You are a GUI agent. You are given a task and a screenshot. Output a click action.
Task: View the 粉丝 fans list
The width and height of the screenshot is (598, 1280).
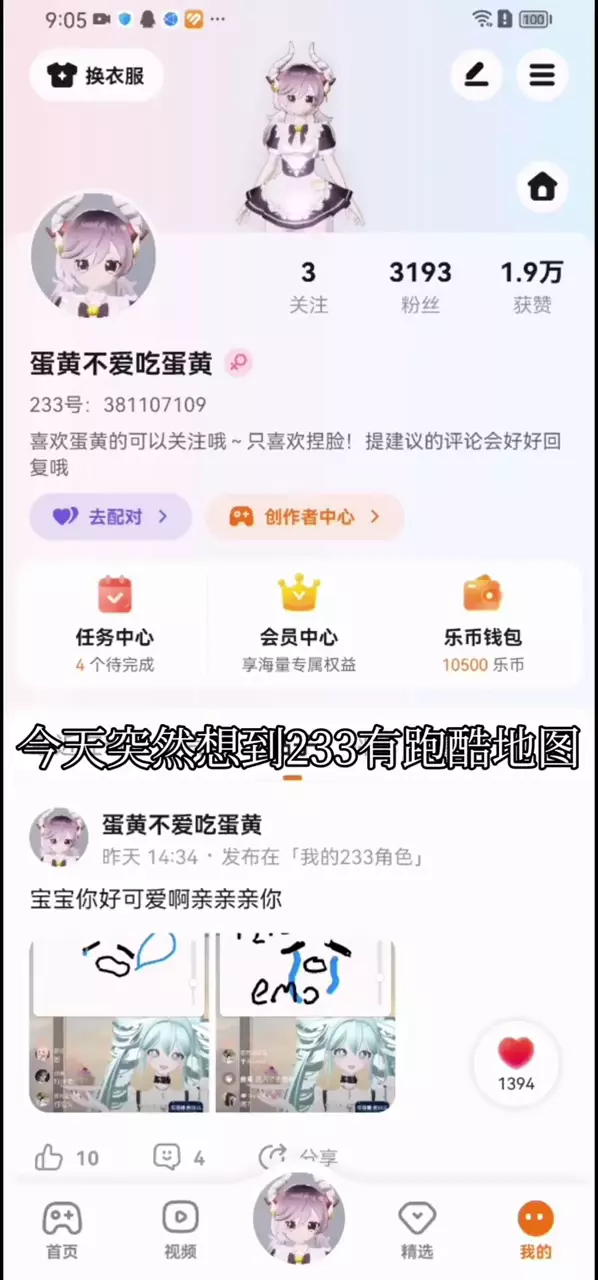point(420,287)
